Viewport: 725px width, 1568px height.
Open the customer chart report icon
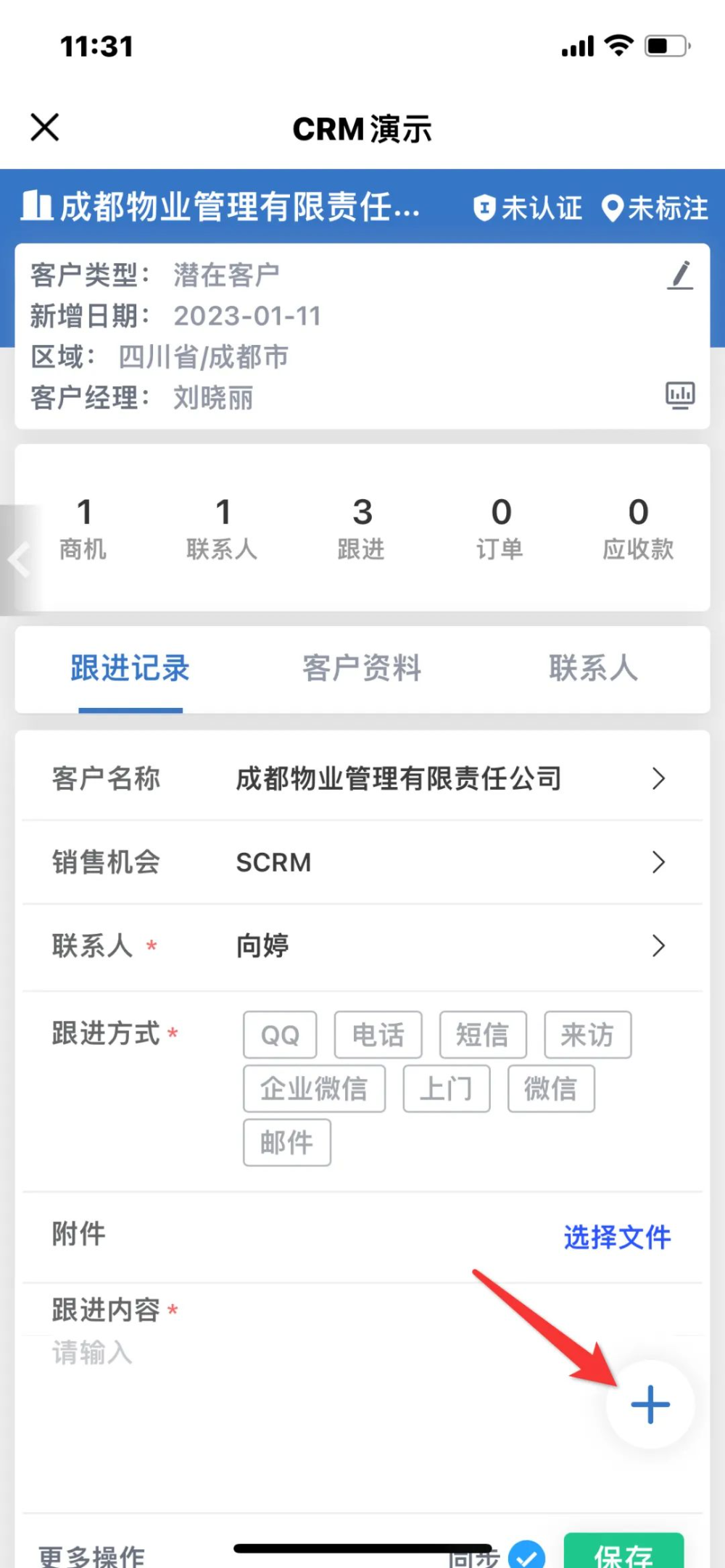(680, 396)
